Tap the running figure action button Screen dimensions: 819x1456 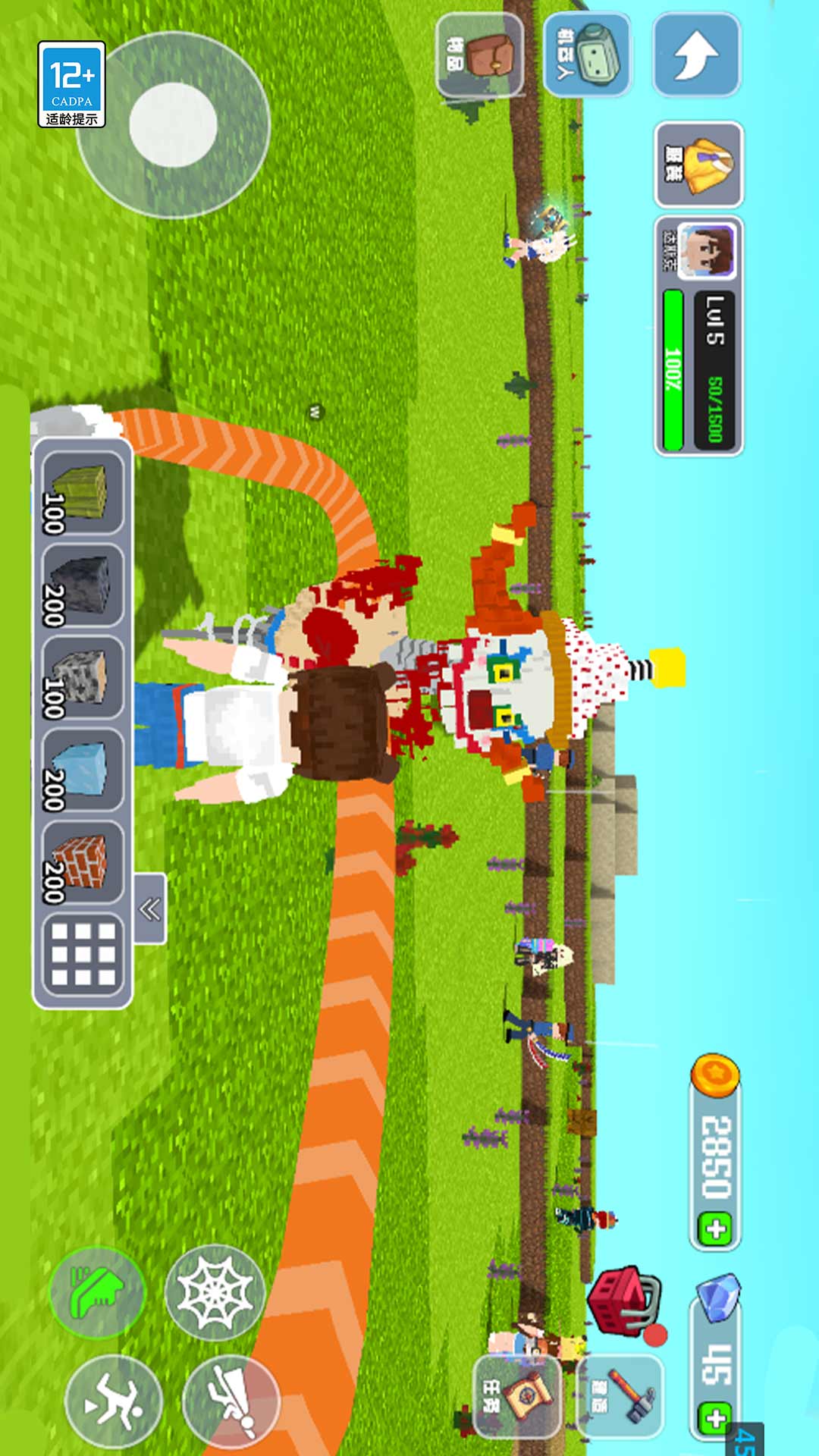coord(114,1403)
